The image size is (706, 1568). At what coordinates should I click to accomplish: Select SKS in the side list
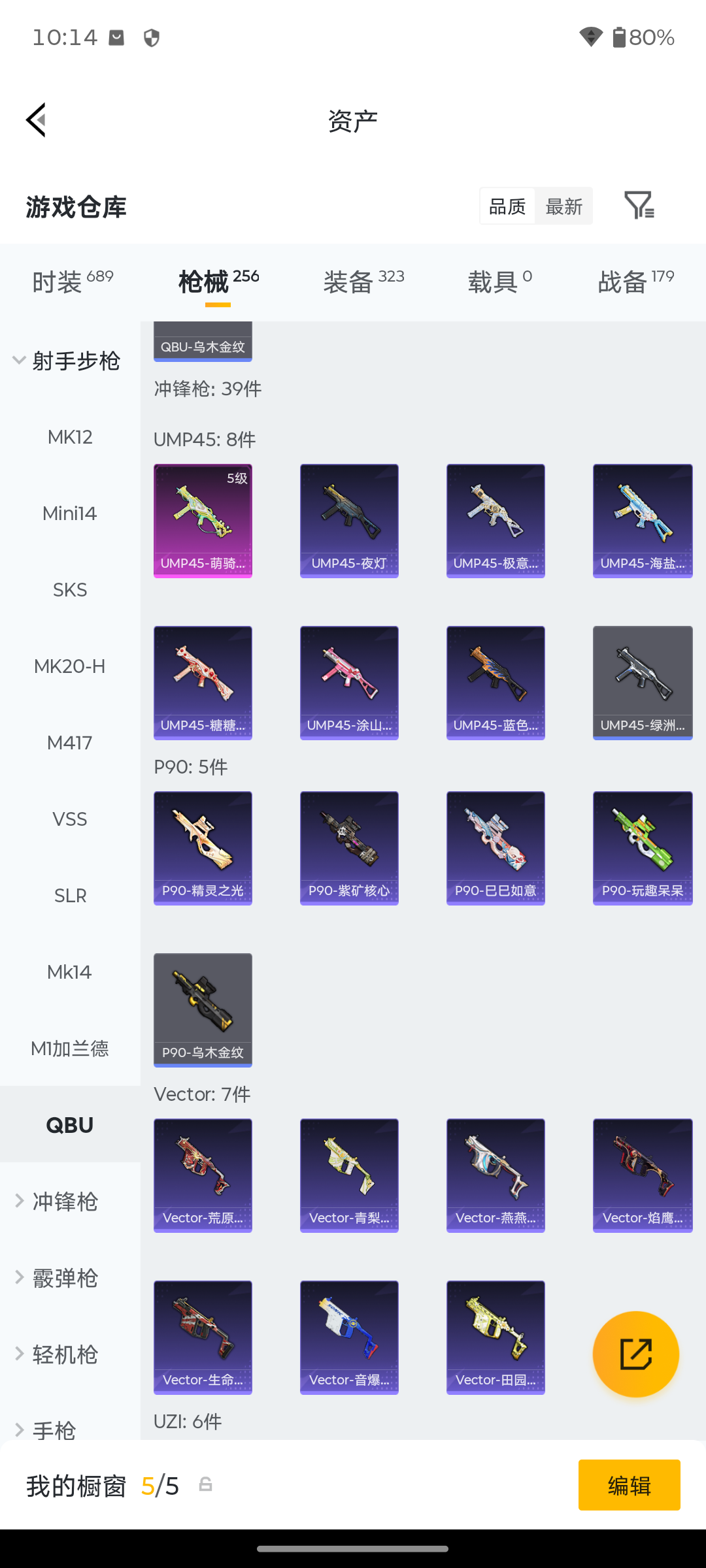(x=70, y=590)
